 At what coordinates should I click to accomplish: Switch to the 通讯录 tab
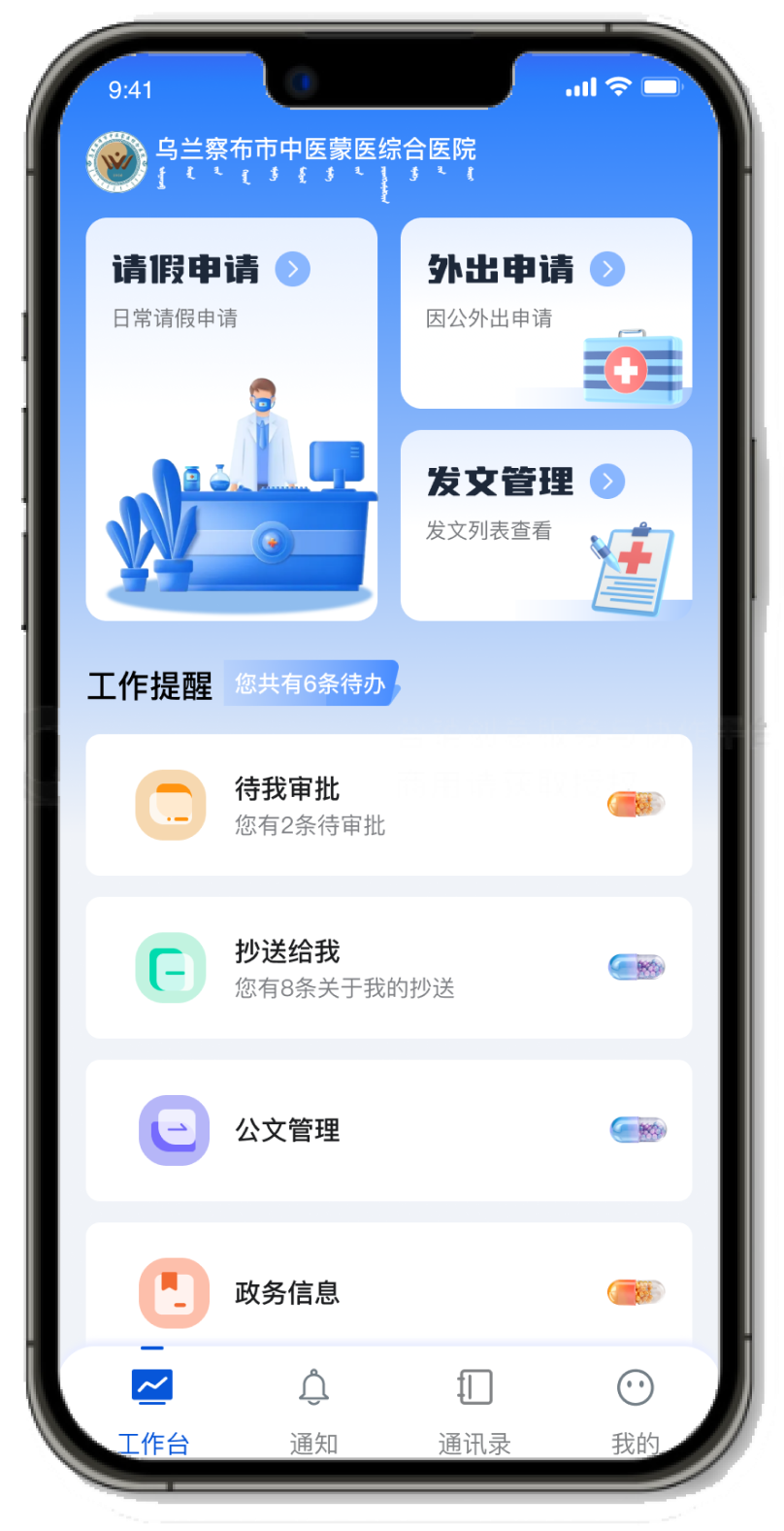click(x=474, y=1408)
